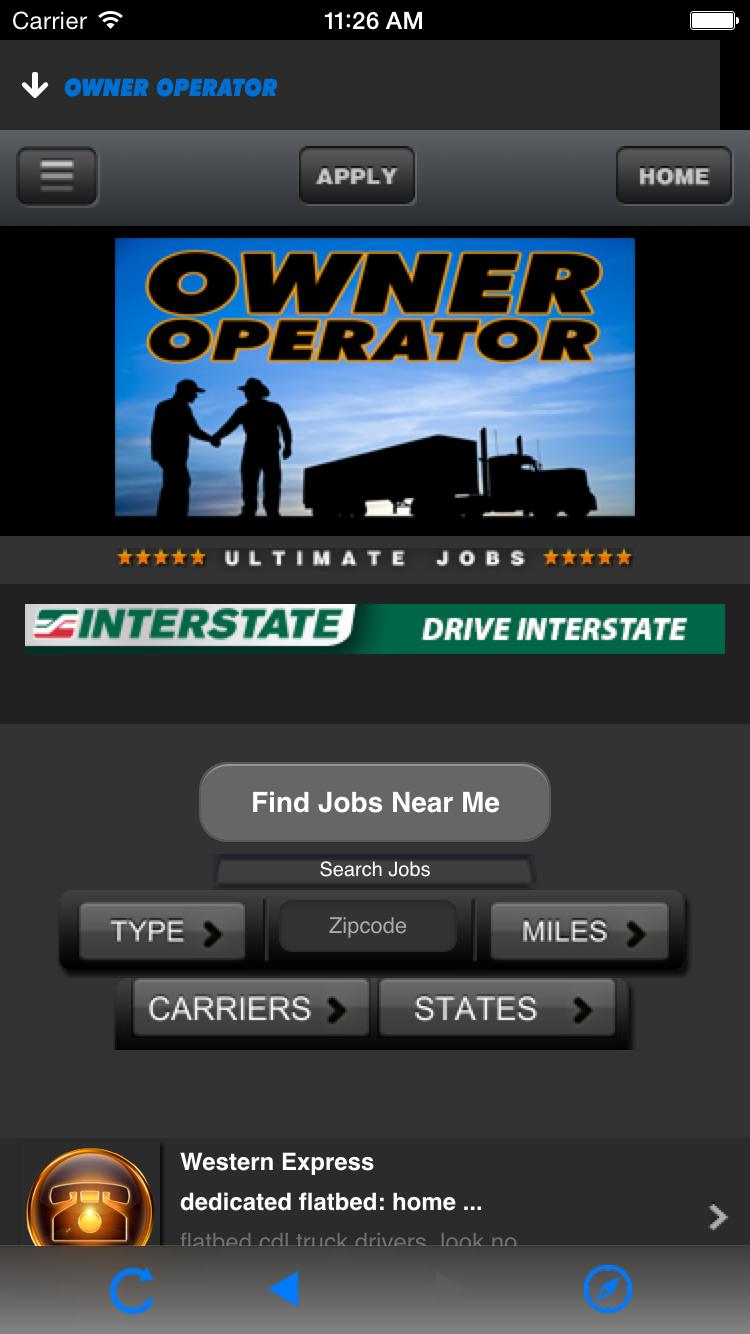Open the STATES selector
This screenshot has width=750, height=1334.
(497, 1008)
